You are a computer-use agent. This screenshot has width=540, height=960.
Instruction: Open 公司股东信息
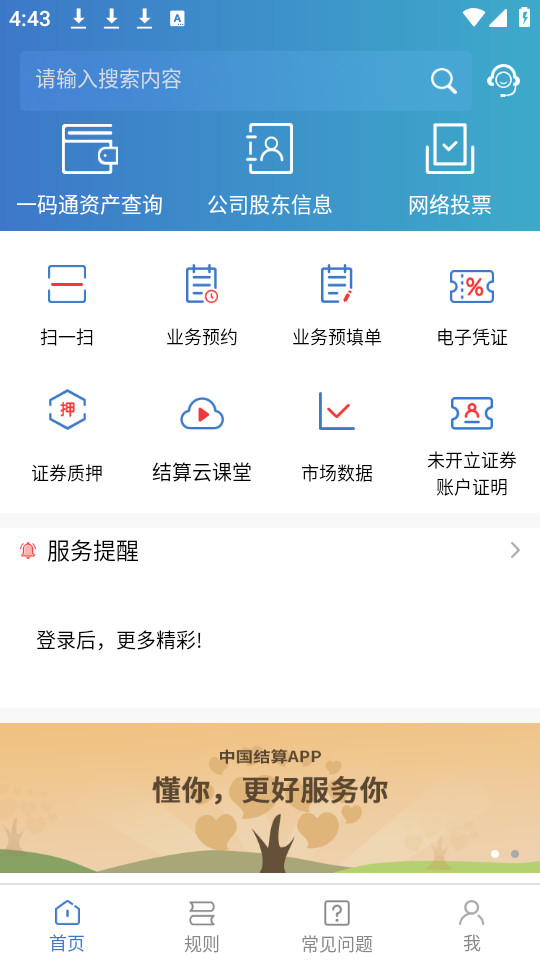click(x=269, y=170)
